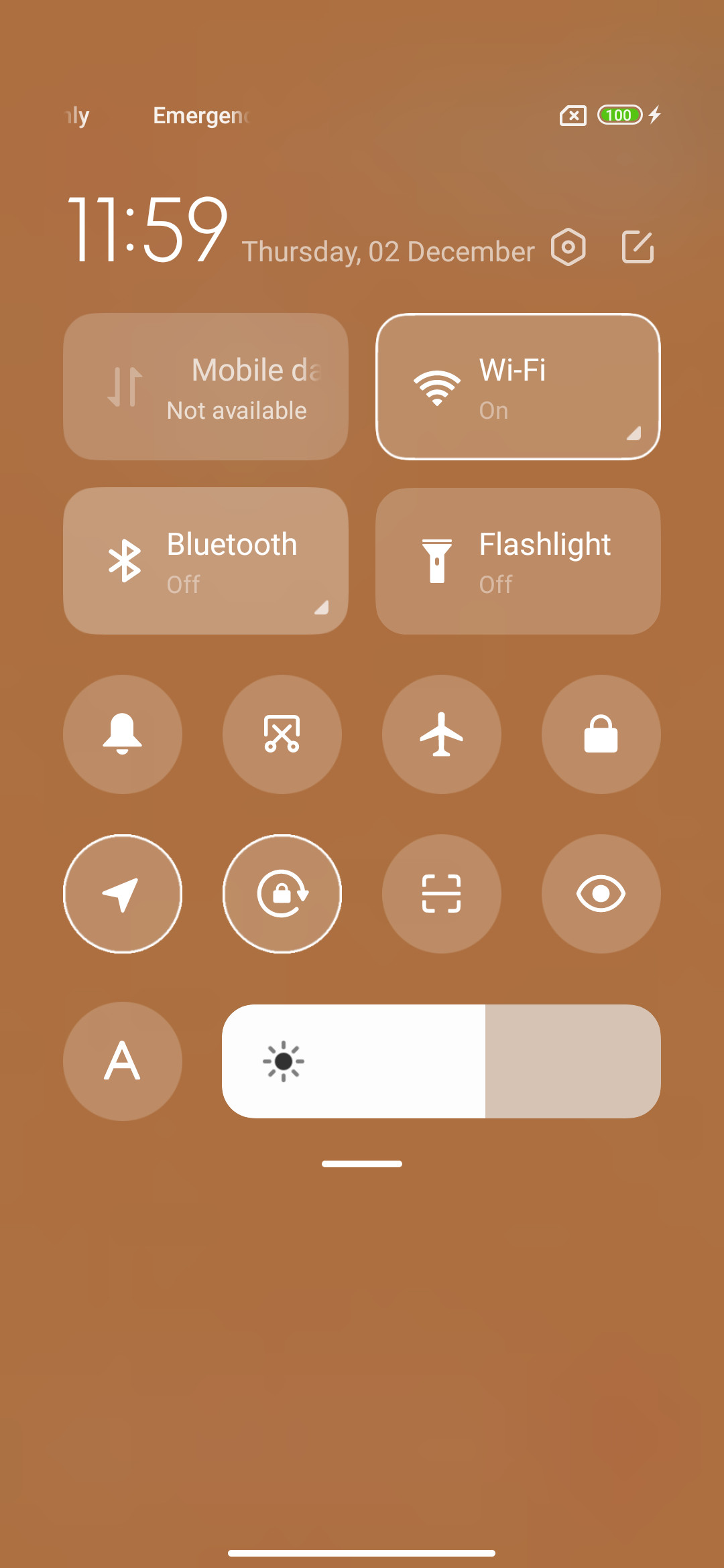Tap the brightness slider to adjust level

[441, 1061]
